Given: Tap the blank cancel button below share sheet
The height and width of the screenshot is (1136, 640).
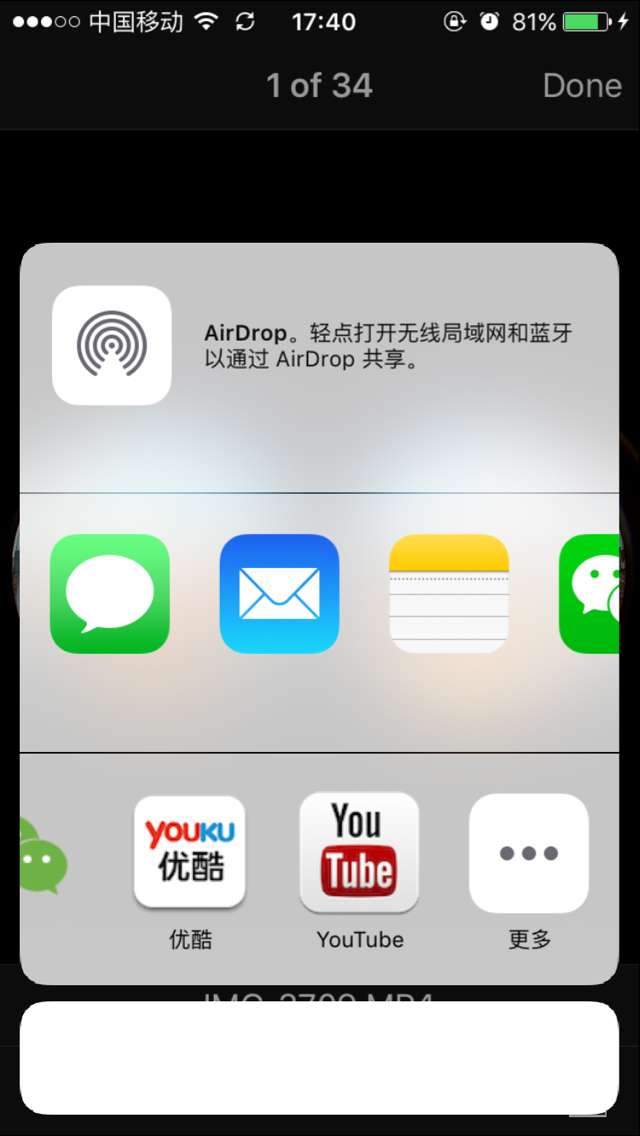Looking at the screenshot, I should [319, 1058].
